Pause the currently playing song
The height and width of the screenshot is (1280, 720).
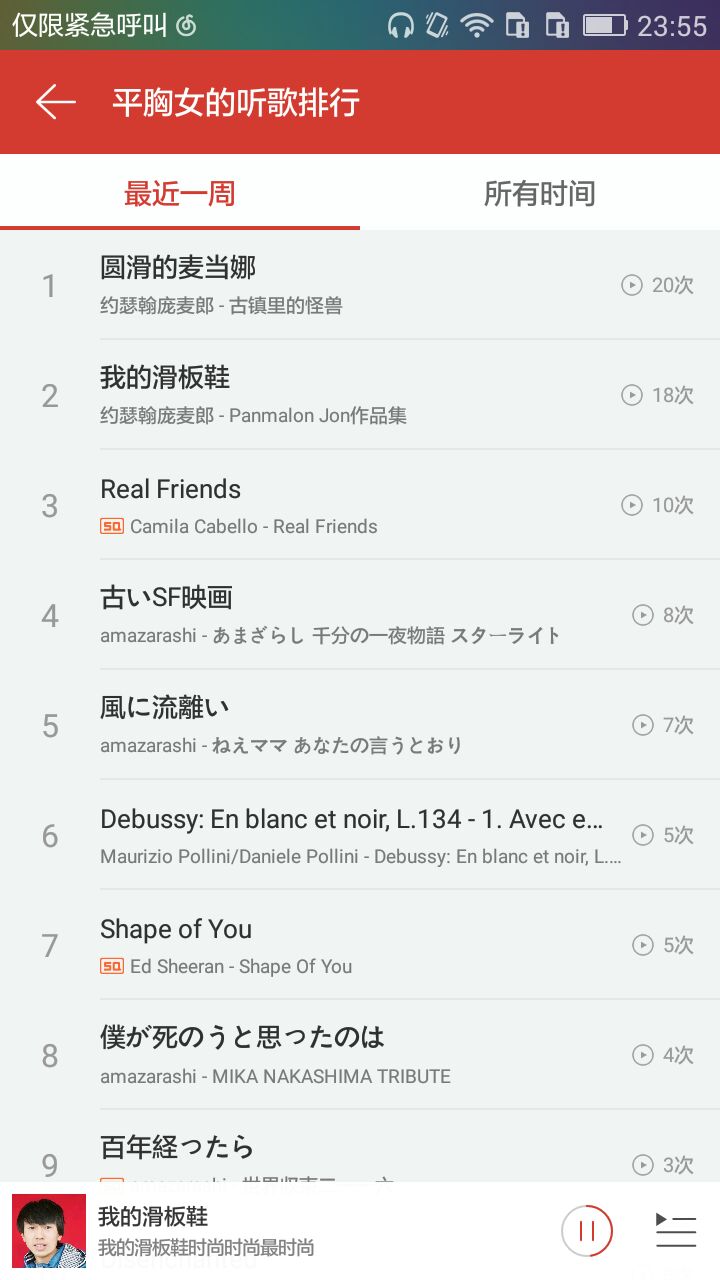point(587,1231)
